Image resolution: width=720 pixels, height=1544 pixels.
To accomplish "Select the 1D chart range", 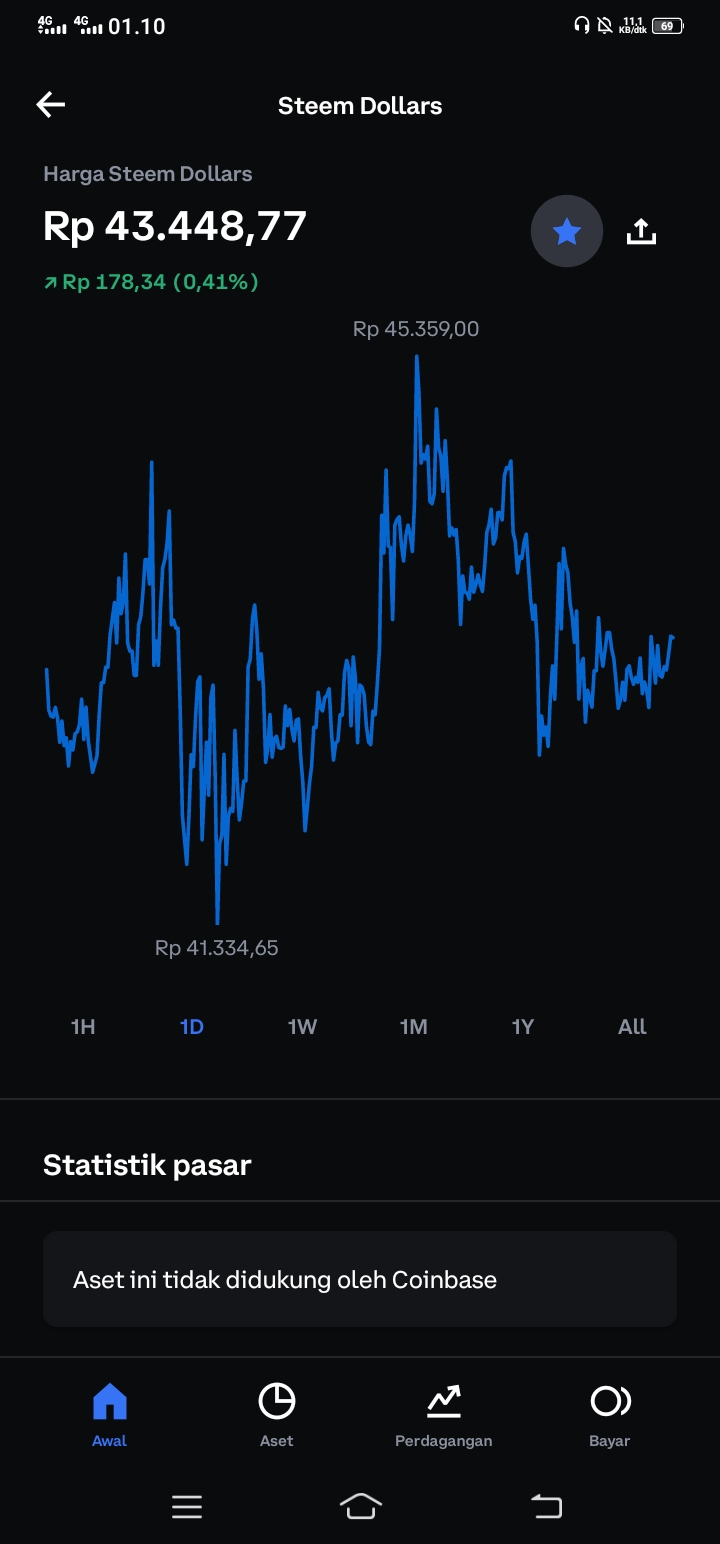I will [x=192, y=1027].
